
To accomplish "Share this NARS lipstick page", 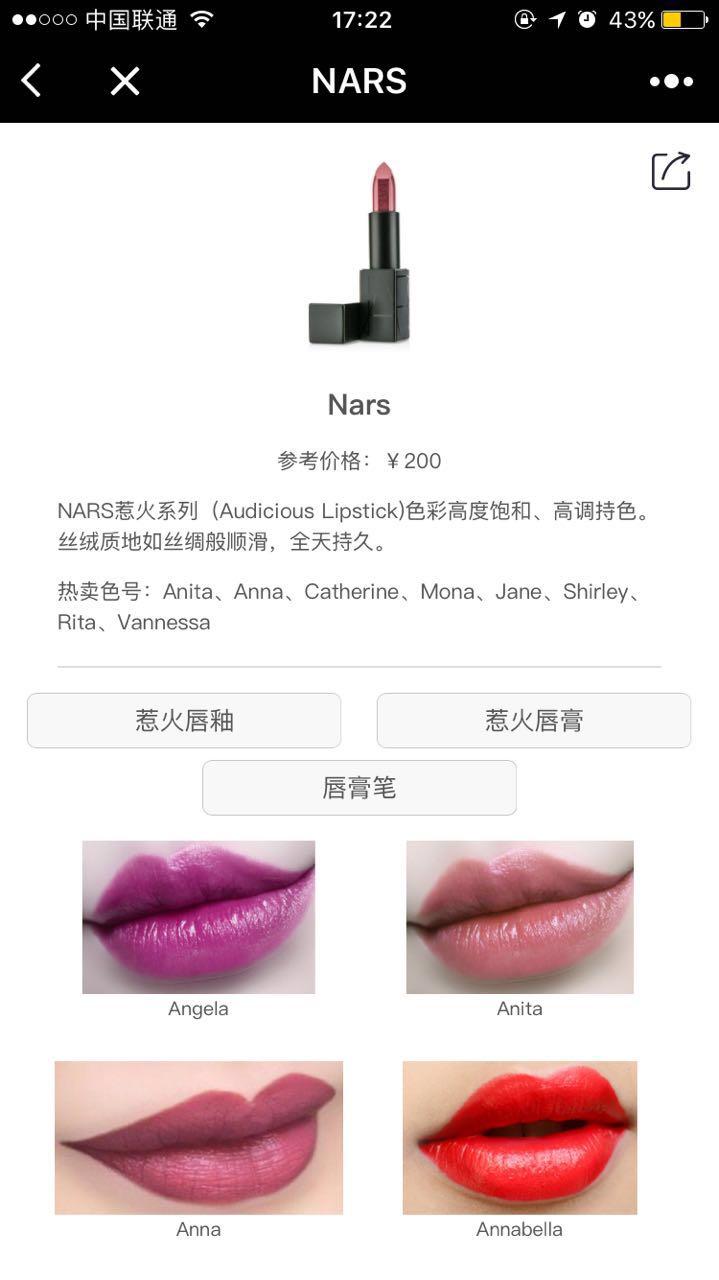I will point(671,171).
